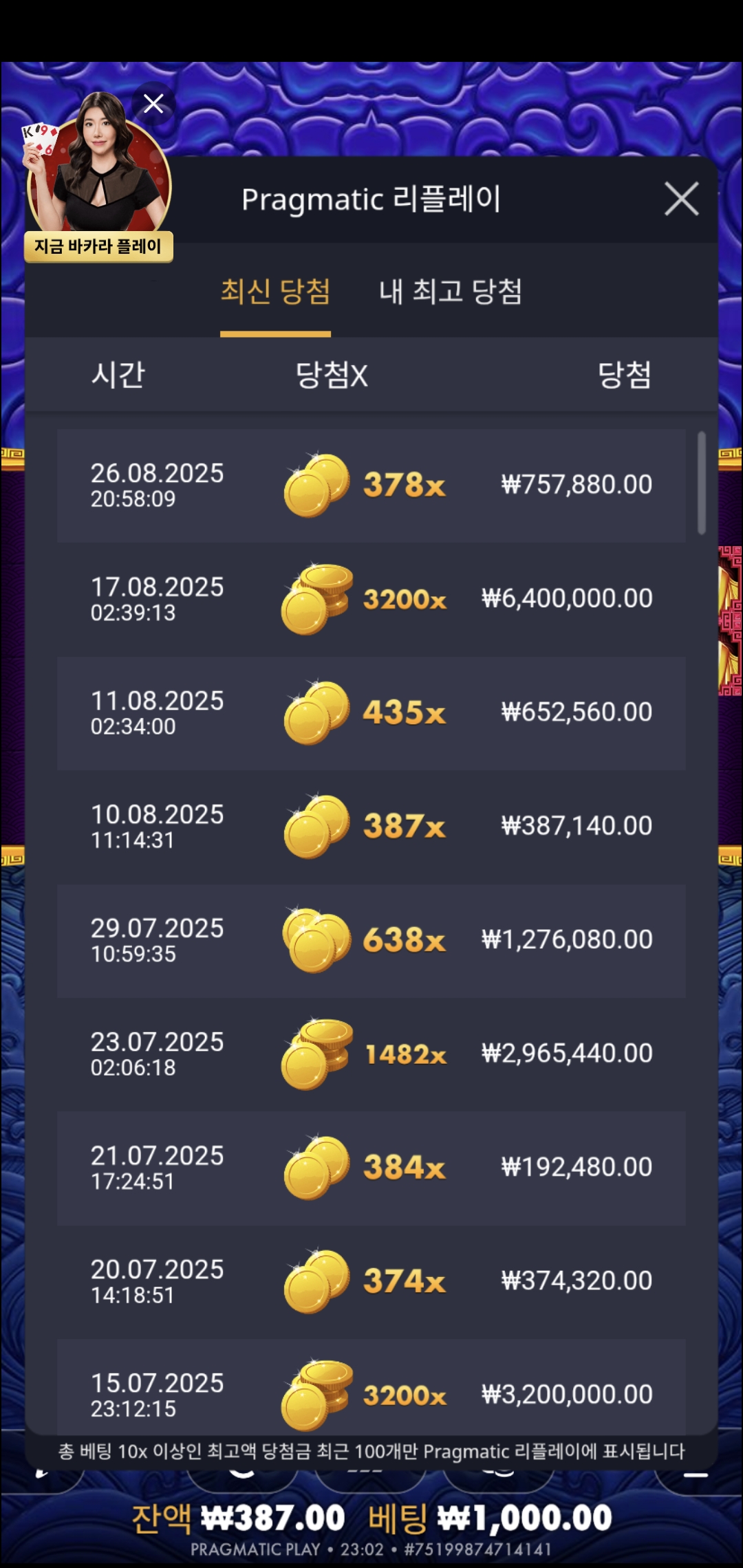The width and height of the screenshot is (743, 1568).
Task: Play the 20.07.2025 374x replay
Action: click(371, 1281)
